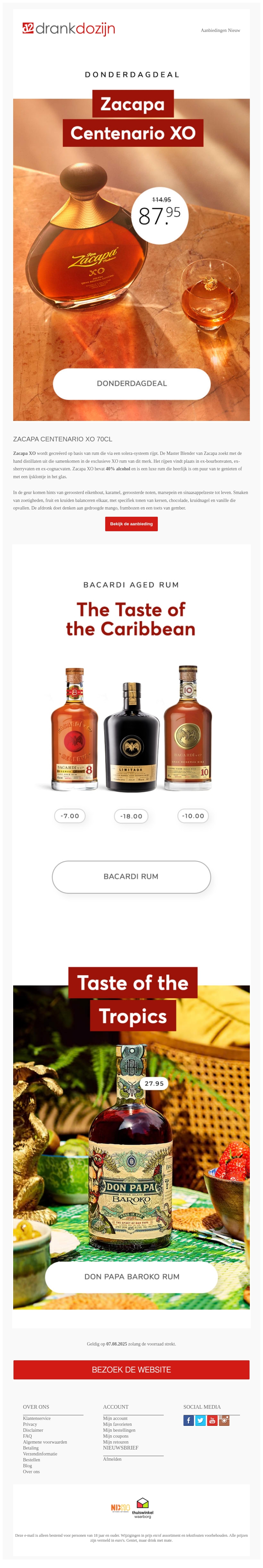This screenshot has height=1568, width=263.
Task: Open the BACARDI RUM button
Action: 131,876
